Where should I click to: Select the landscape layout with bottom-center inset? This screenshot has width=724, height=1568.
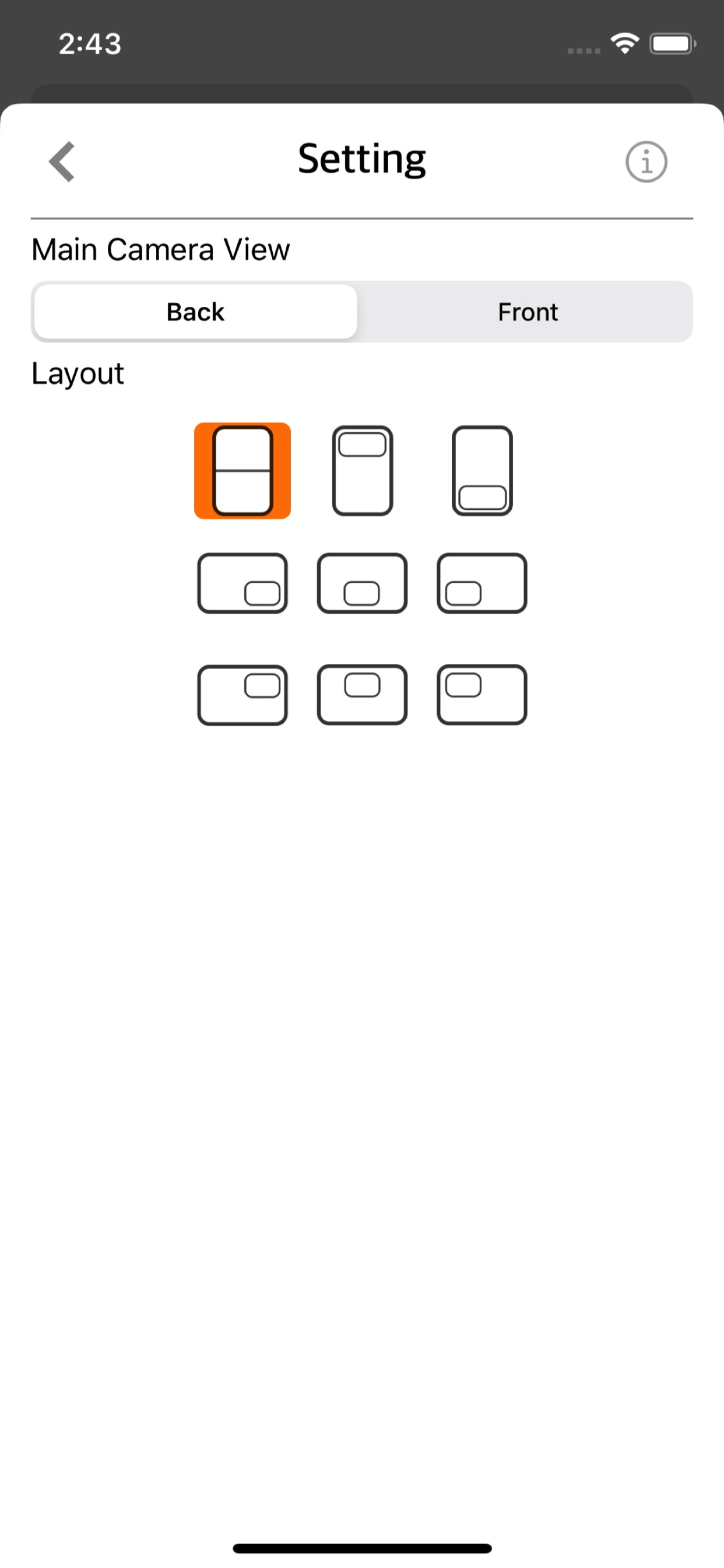point(361,583)
